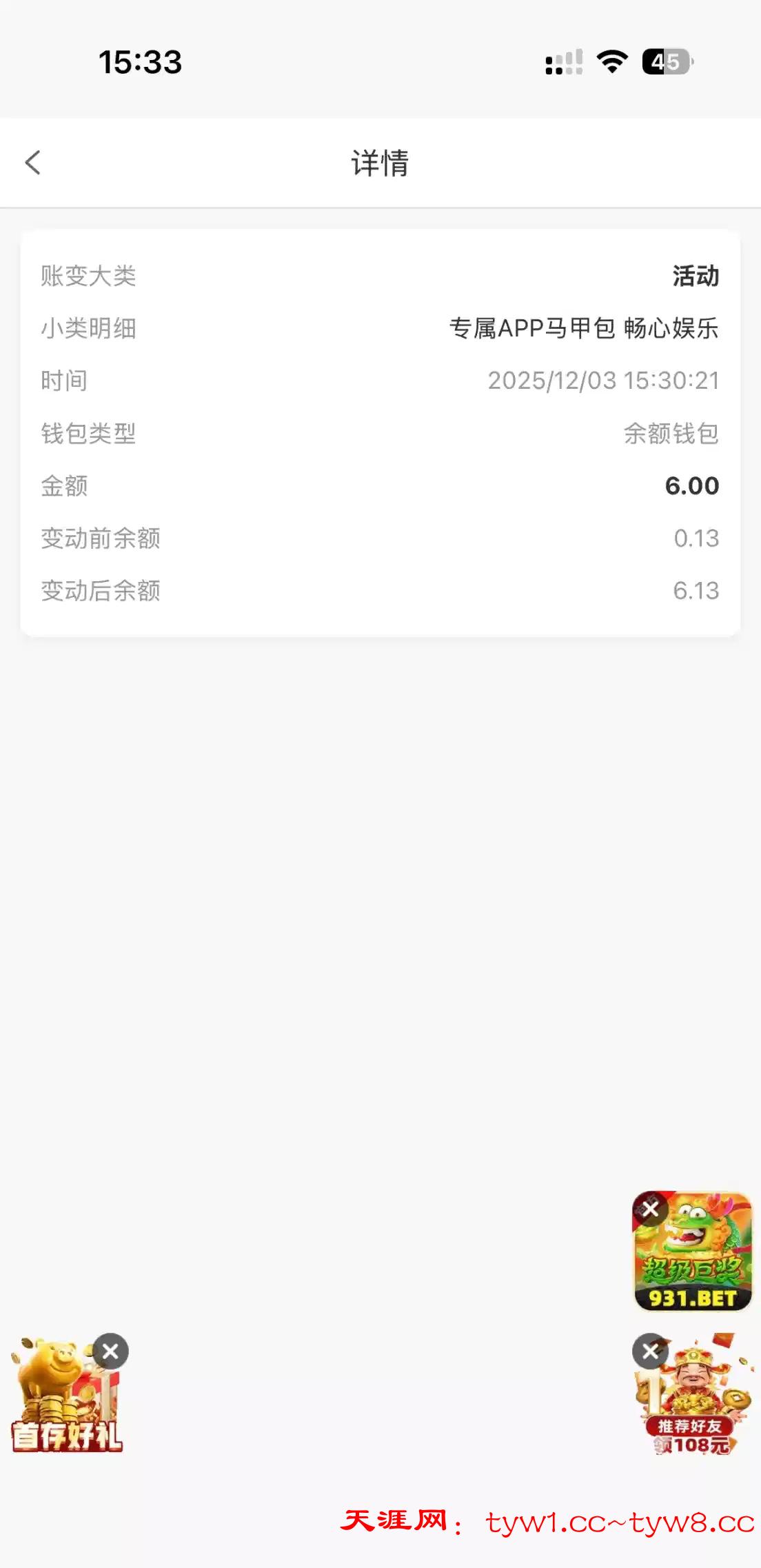
Task: Dismiss the 931.BET 超级巨奖 floating banner
Action: [650, 1209]
